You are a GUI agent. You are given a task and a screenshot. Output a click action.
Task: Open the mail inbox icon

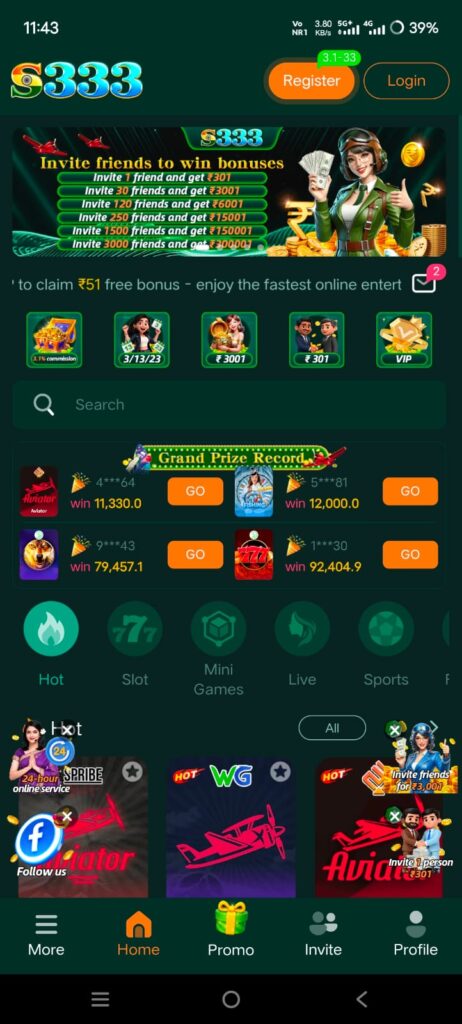[x=423, y=283]
